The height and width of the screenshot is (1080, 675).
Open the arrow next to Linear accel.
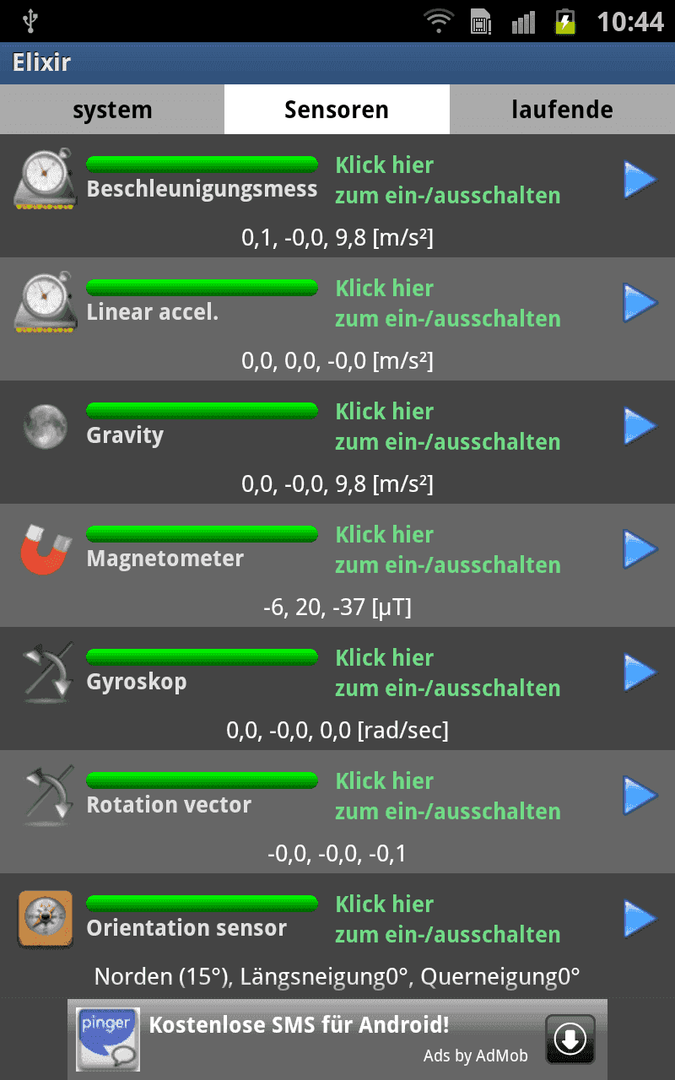point(640,303)
